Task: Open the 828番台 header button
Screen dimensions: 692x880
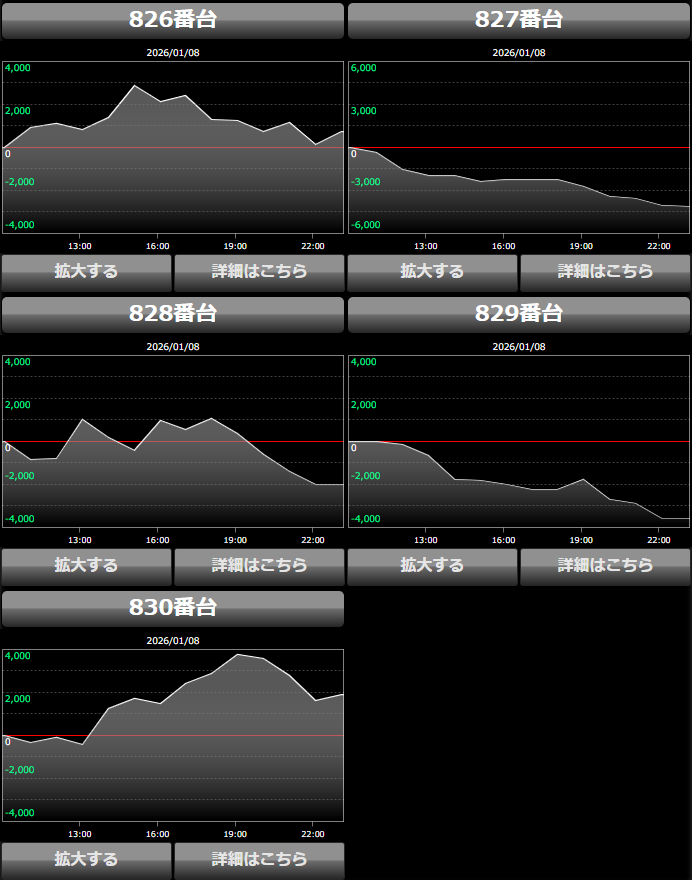Action: (x=173, y=314)
